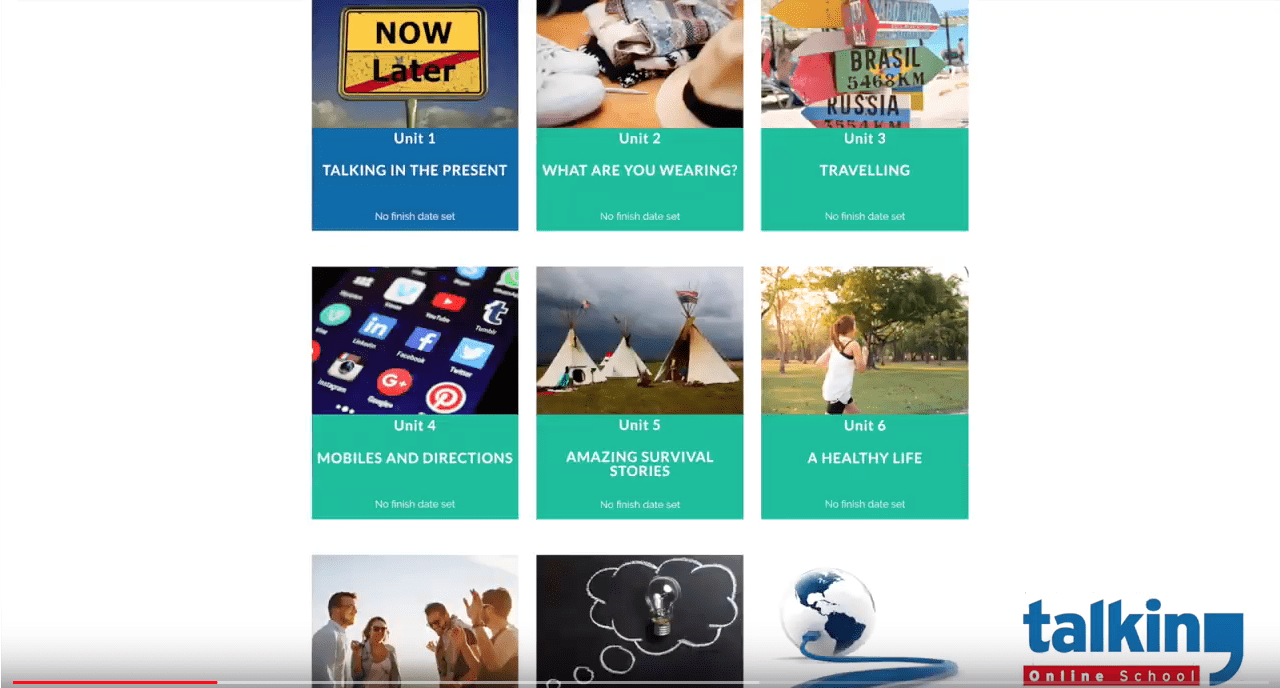
Task: Choose Unit 5 Amazing Survival Stories
Action: click(639, 462)
